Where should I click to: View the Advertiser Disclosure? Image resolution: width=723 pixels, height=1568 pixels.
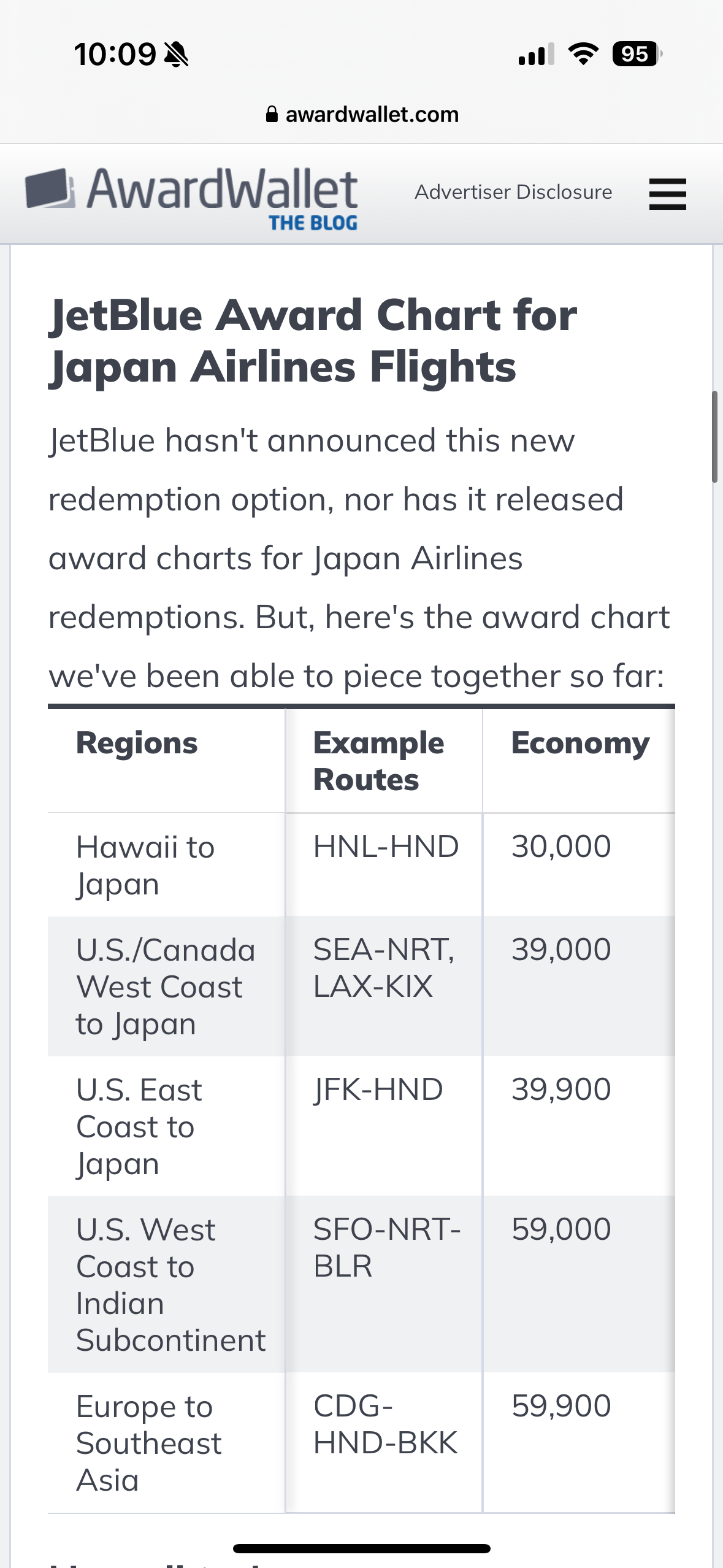click(513, 192)
